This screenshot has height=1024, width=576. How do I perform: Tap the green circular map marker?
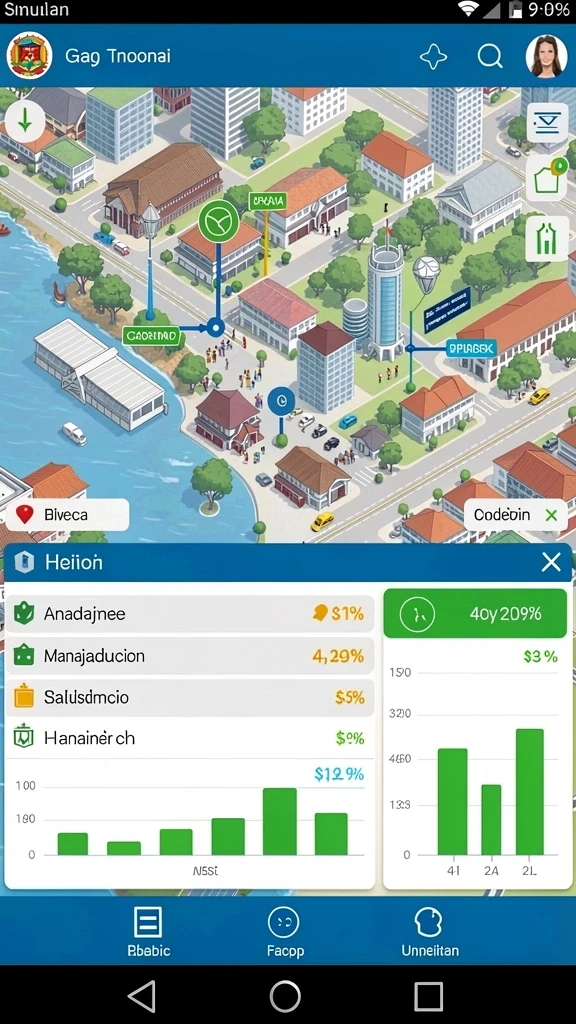219,222
